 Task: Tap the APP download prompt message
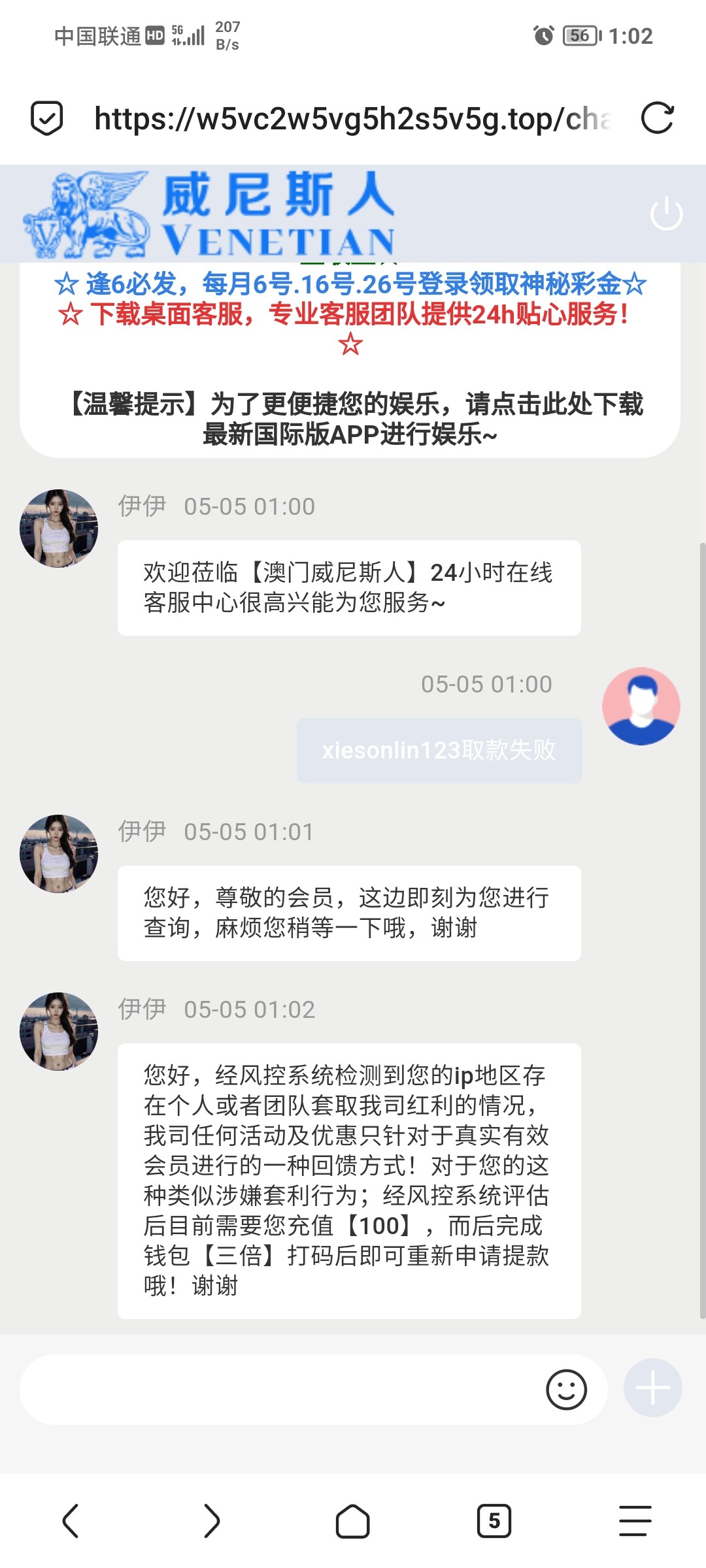pyautogui.click(x=356, y=419)
